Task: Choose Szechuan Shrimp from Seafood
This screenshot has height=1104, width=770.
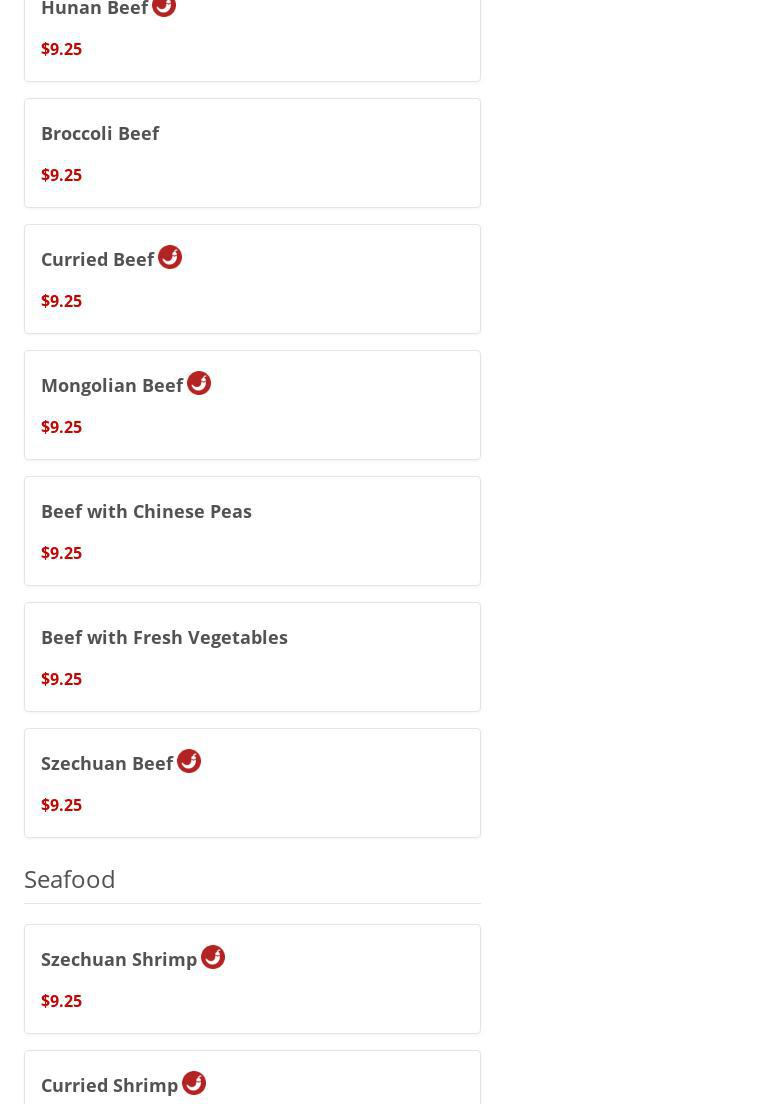Action: pyautogui.click(x=252, y=979)
